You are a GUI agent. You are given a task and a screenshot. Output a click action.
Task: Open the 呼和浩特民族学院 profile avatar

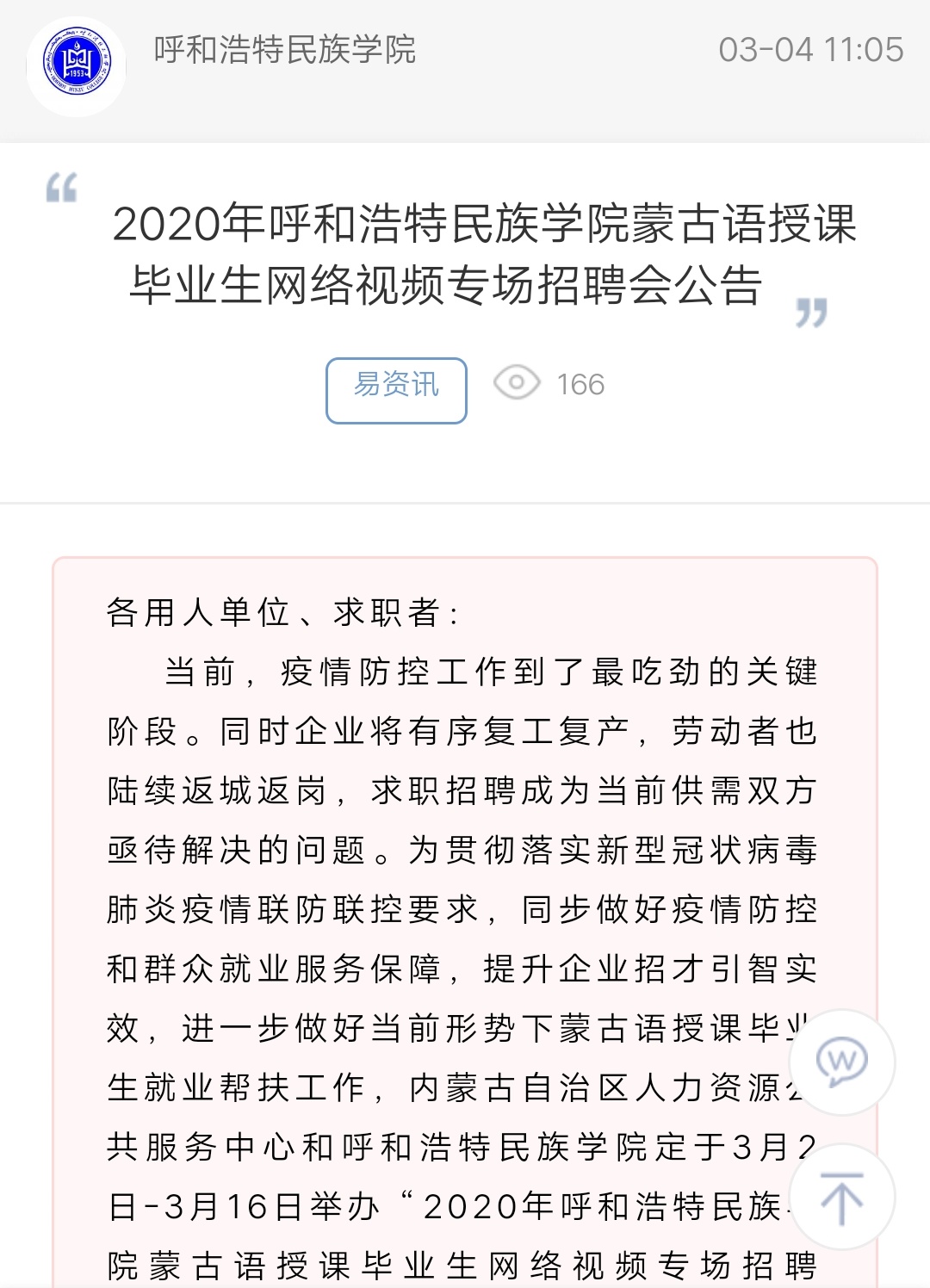click(77, 66)
